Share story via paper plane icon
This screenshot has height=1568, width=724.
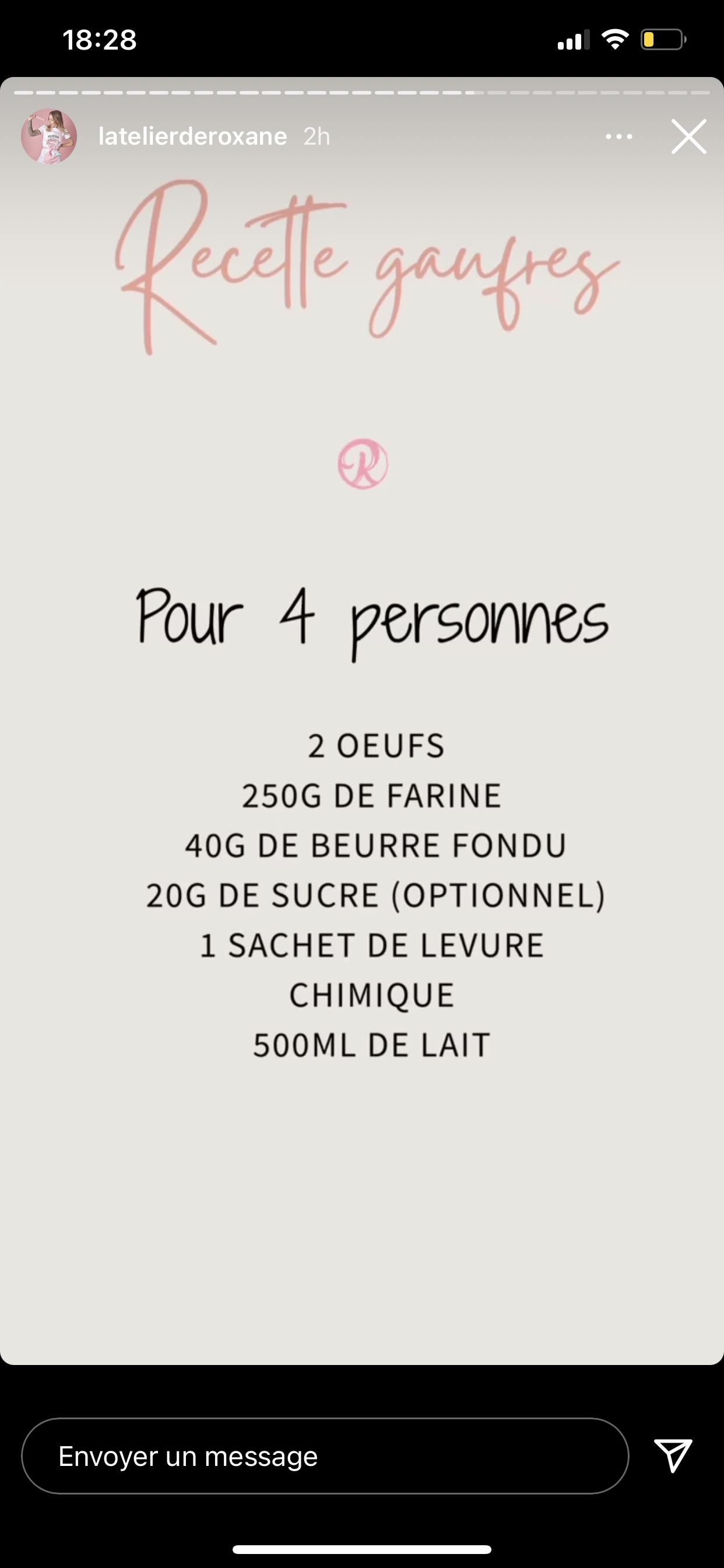click(672, 1455)
